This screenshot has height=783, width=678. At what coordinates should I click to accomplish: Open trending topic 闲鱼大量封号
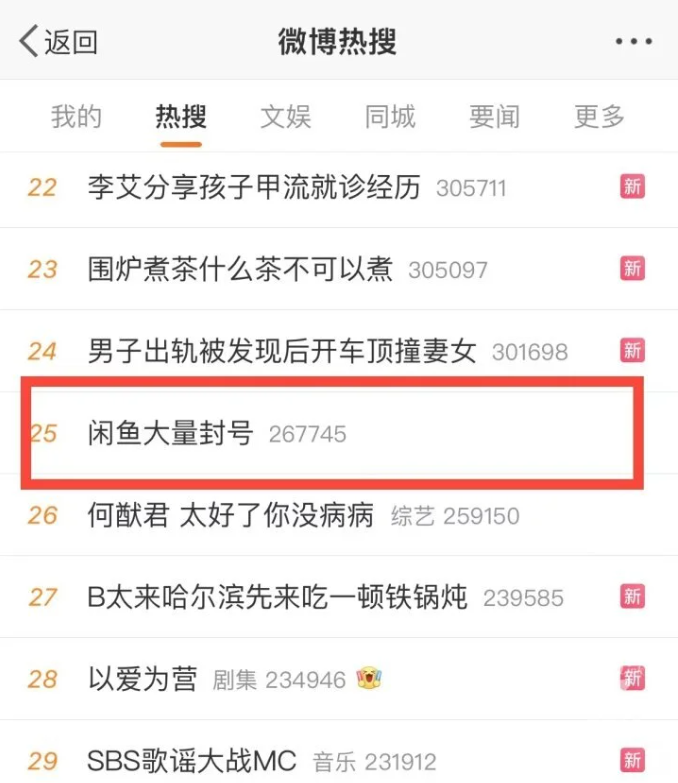click(x=171, y=433)
